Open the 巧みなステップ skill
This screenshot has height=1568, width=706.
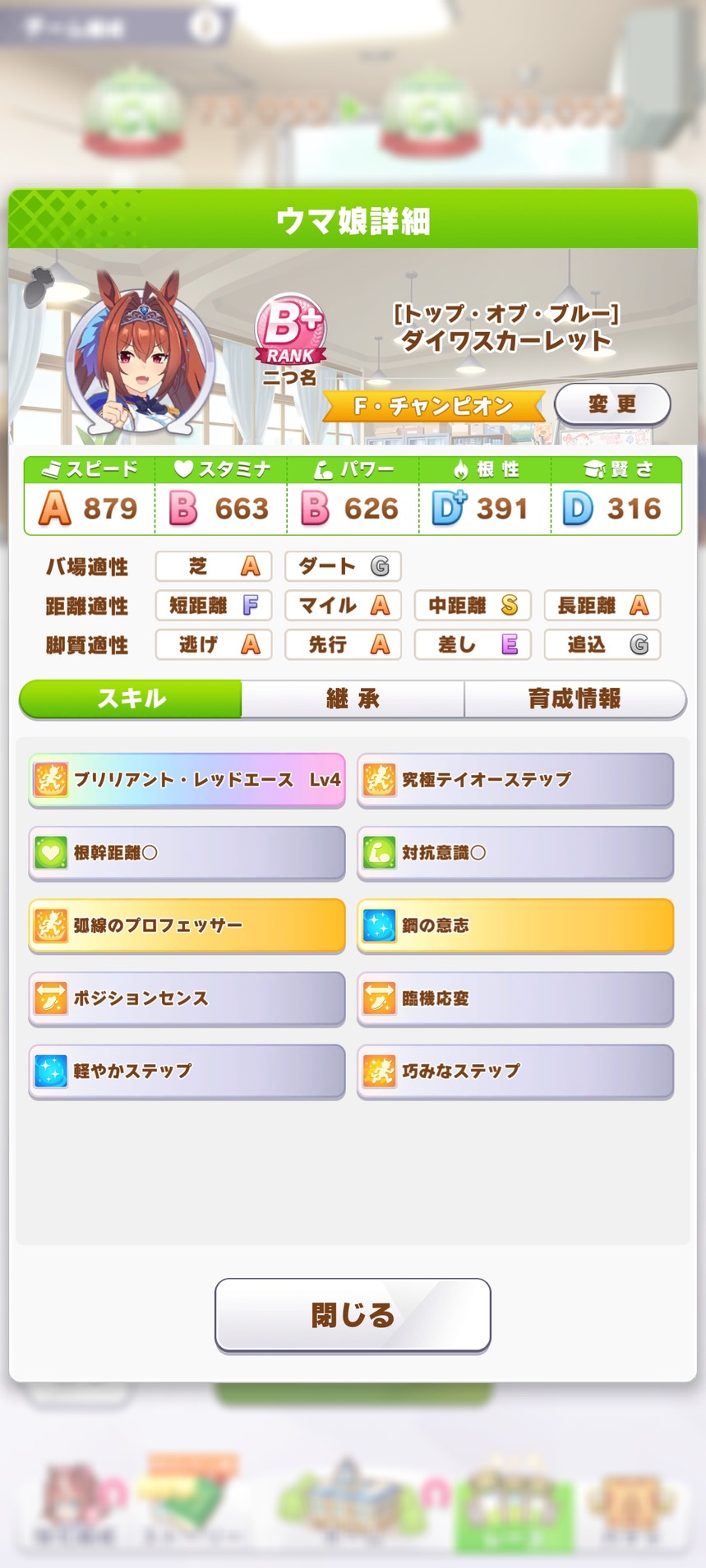(515, 1071)
